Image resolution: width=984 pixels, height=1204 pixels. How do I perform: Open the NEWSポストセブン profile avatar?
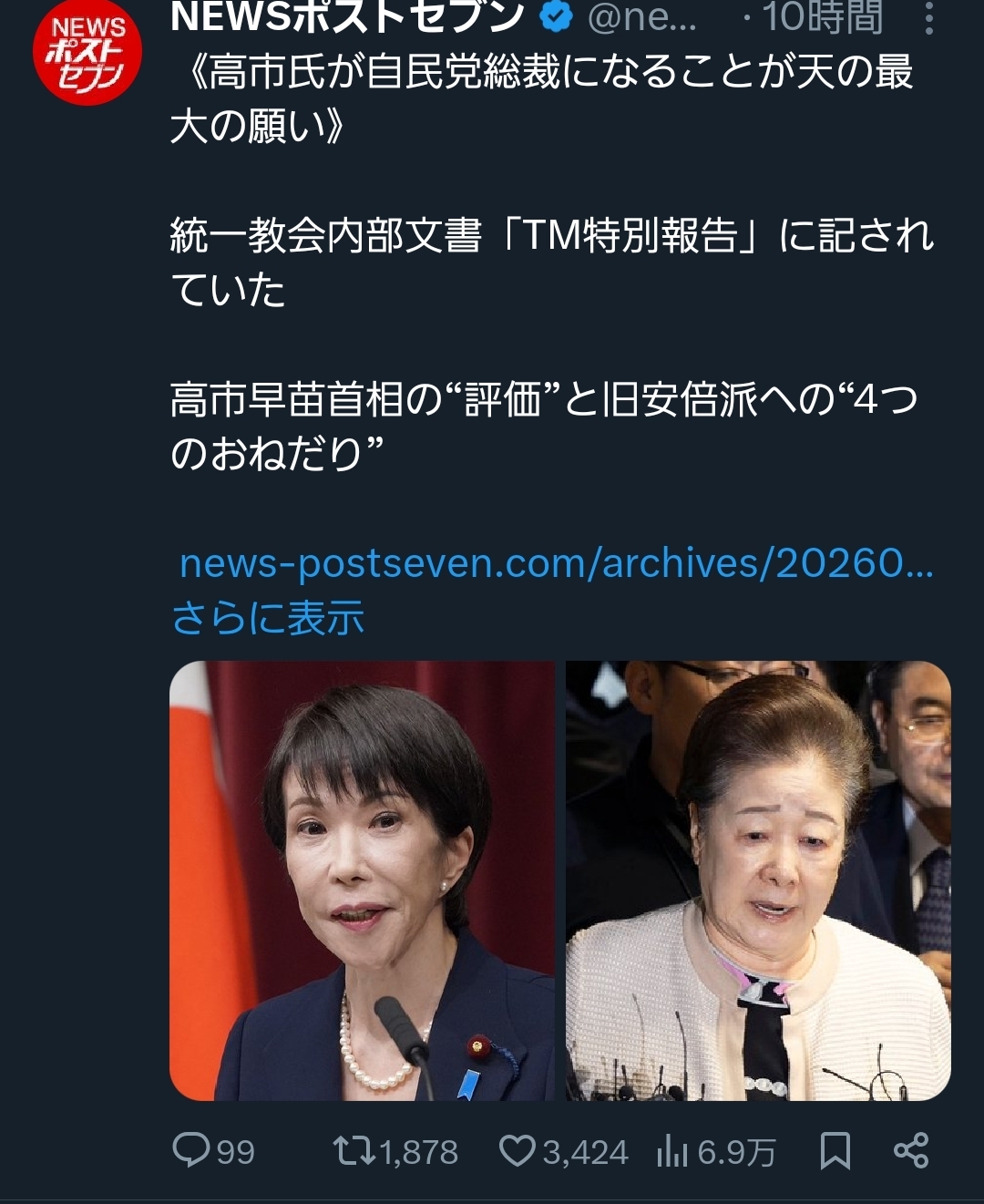coord(87,52)
